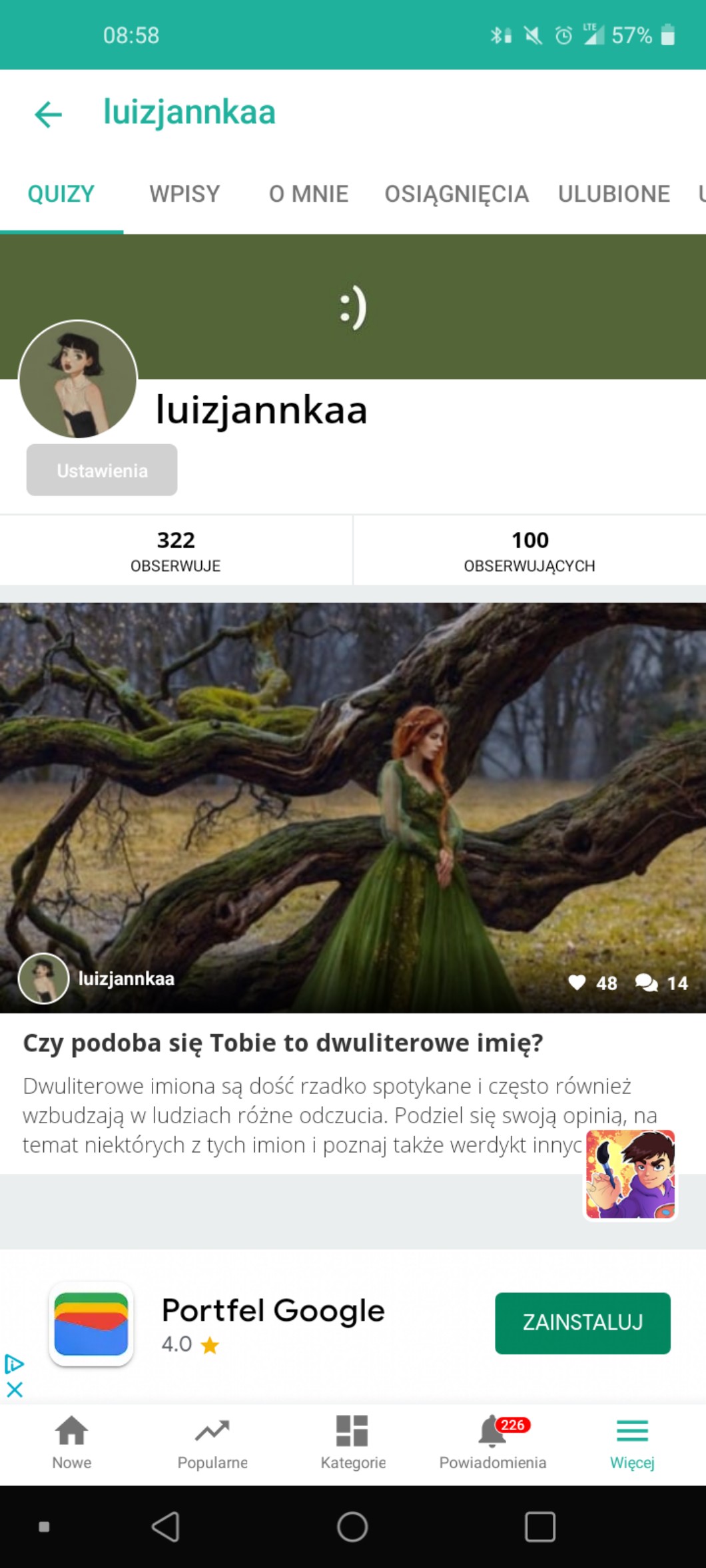
Task: Open the Kategorie tab
Action: click(353, 1442)
